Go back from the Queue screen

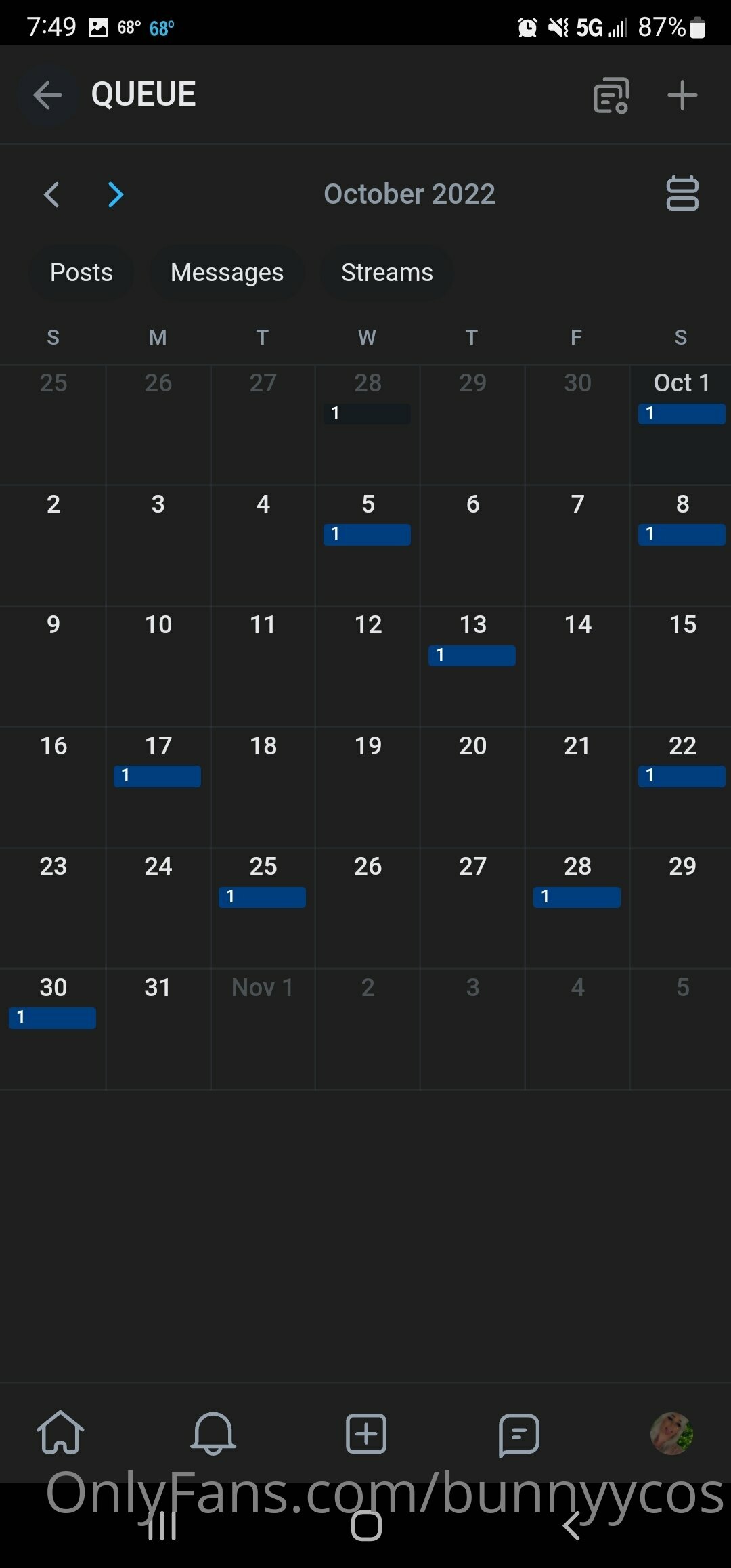47,95
